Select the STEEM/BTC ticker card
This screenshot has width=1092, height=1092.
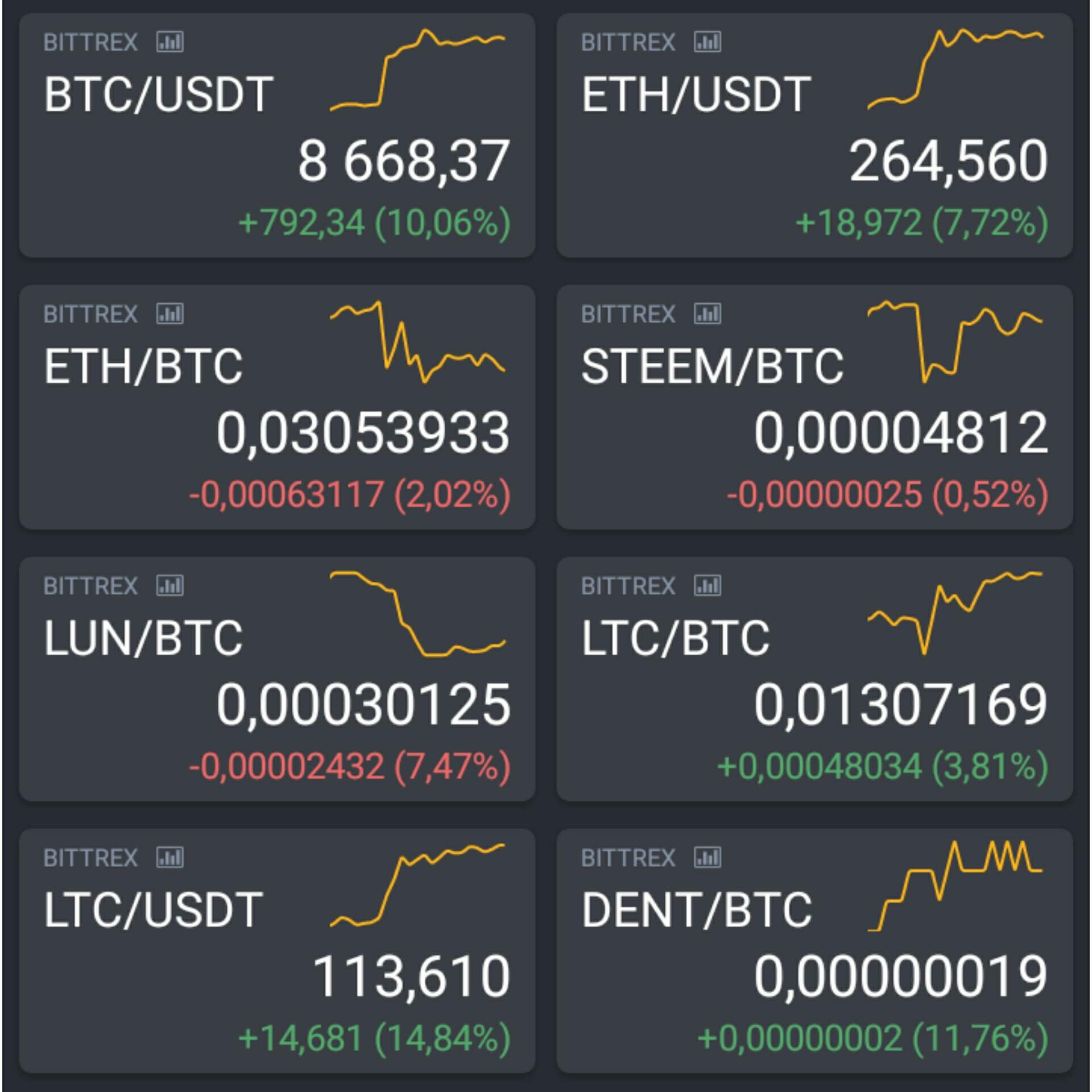814,407
